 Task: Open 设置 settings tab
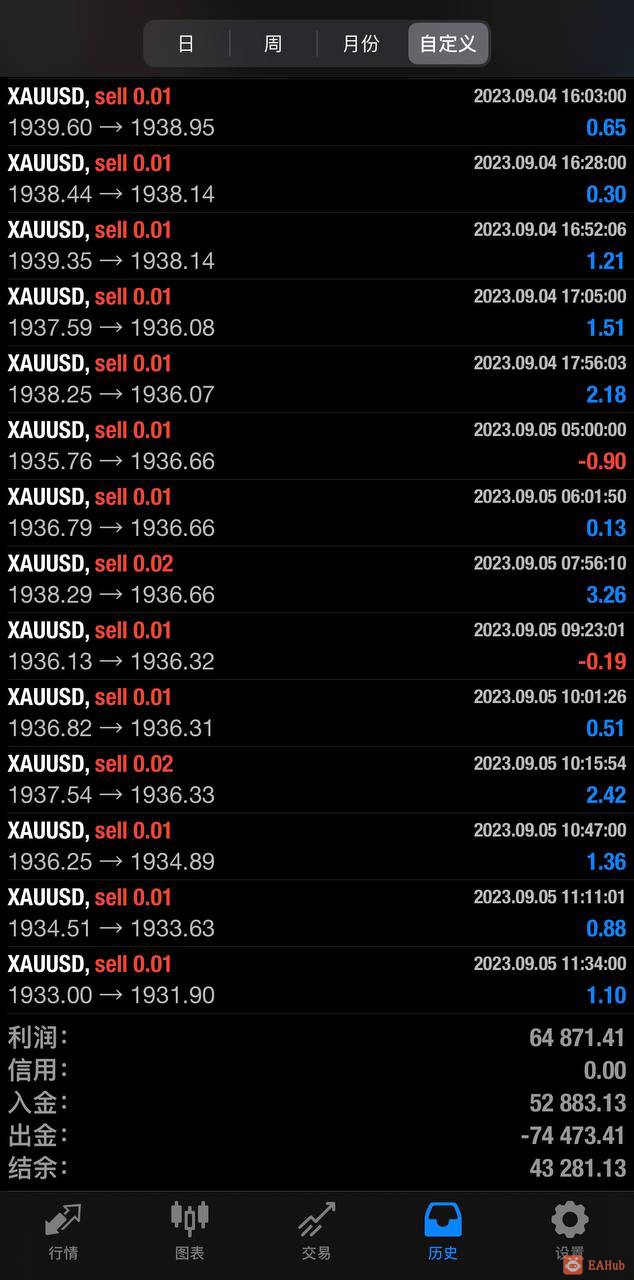click(569, 1231)
